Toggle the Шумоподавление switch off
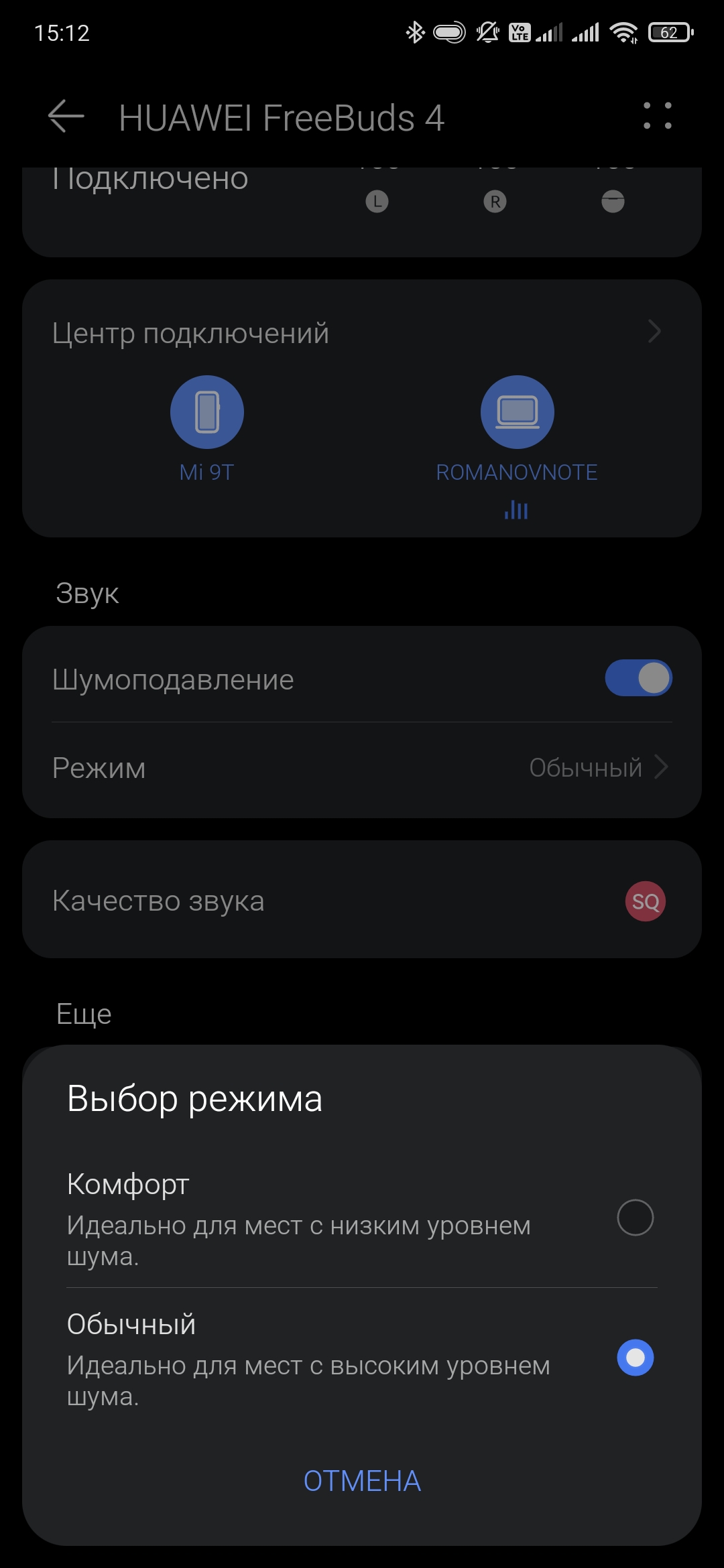The width and height of the screenshot is (724, 1568). (x=638, y=678)
